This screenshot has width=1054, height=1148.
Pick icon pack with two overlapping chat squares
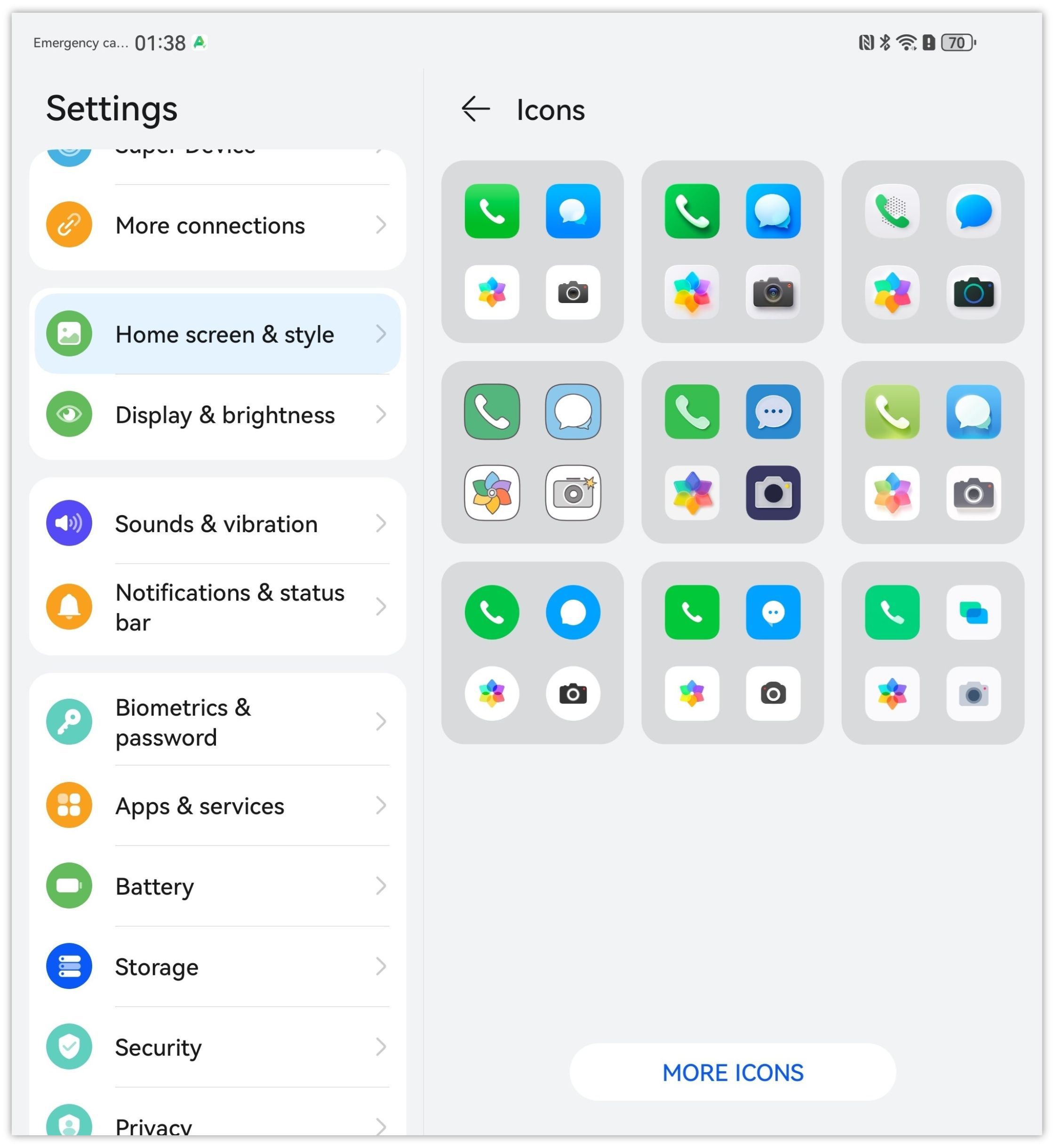coord(933,653)
